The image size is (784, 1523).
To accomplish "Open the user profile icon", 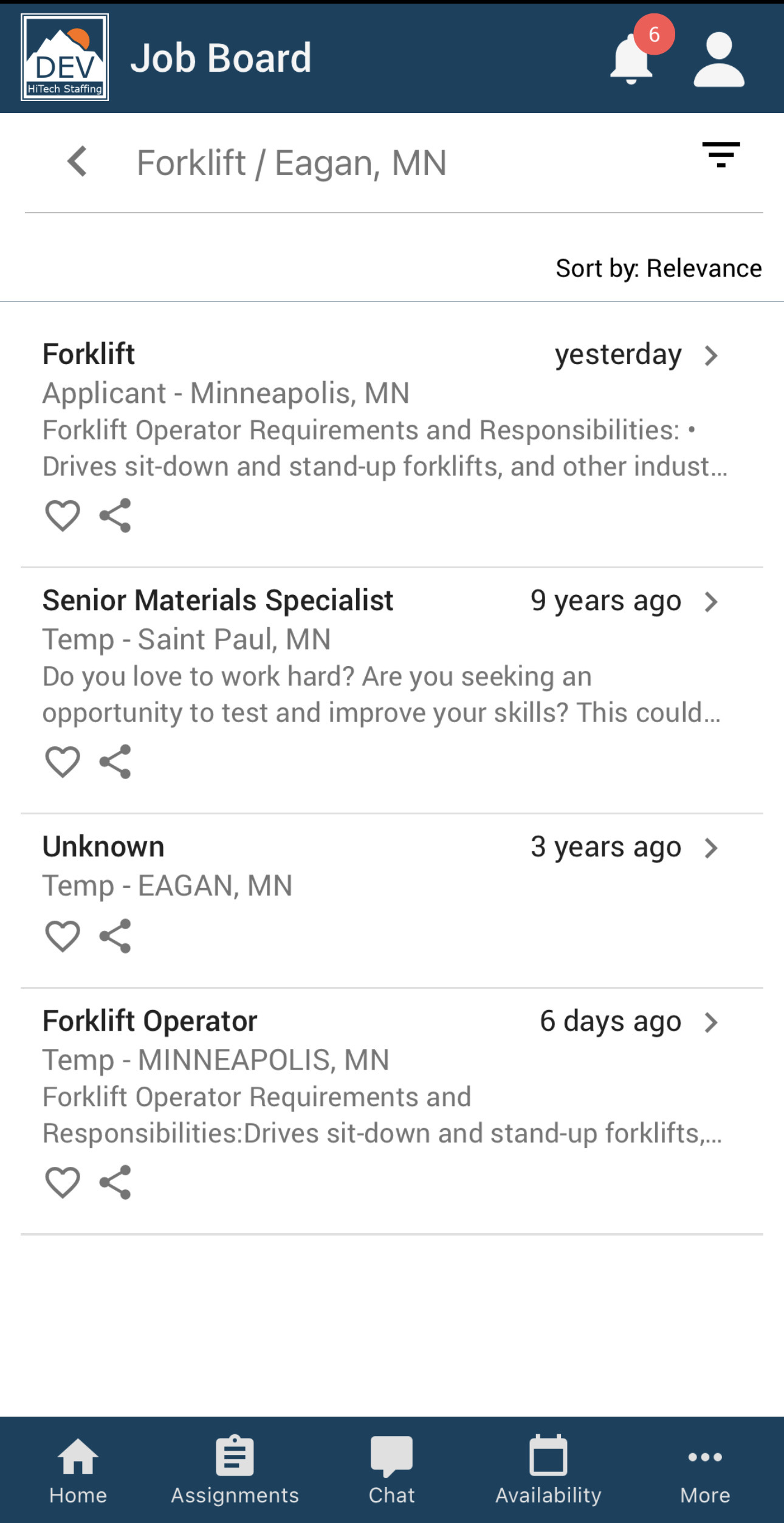I will (x=719, y=59).
